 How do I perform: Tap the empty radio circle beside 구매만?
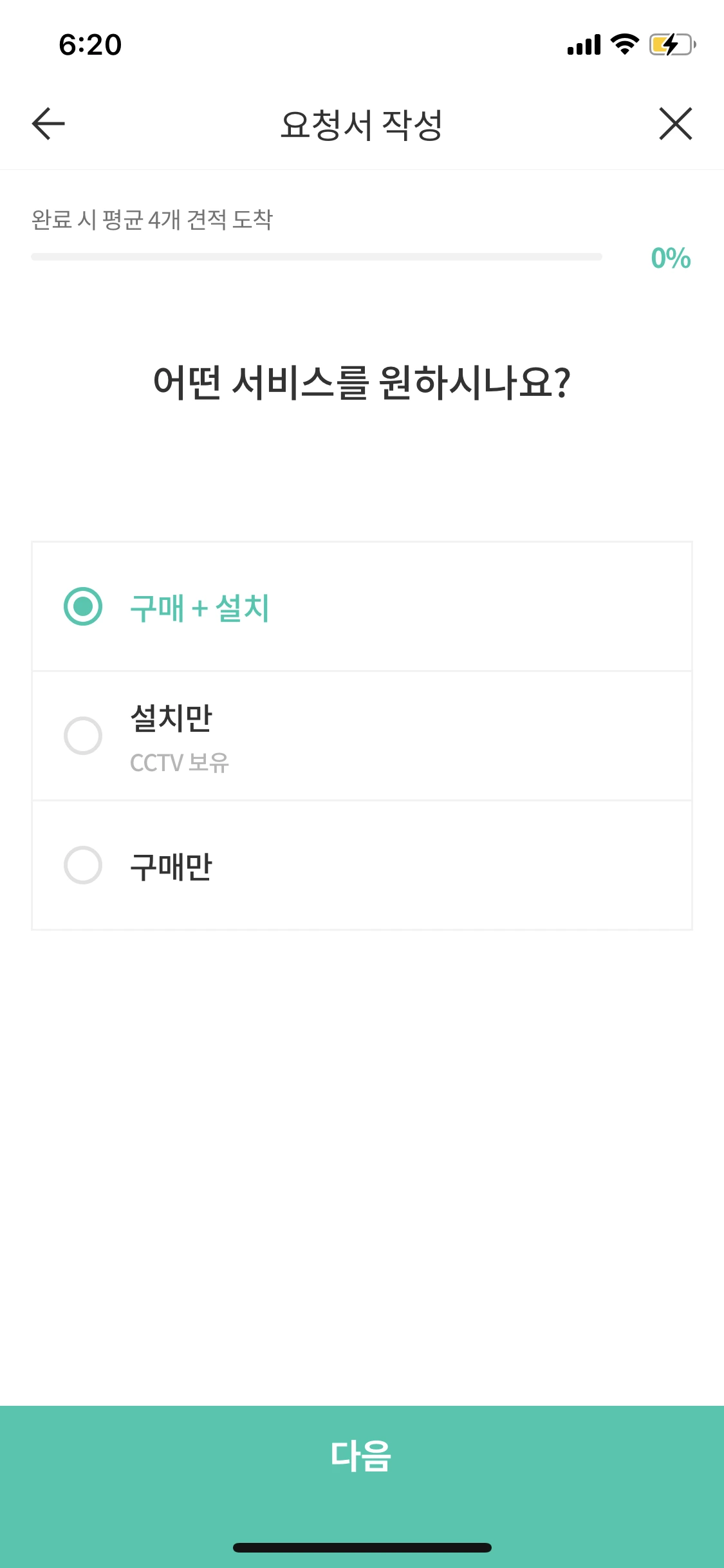point(83,866)
